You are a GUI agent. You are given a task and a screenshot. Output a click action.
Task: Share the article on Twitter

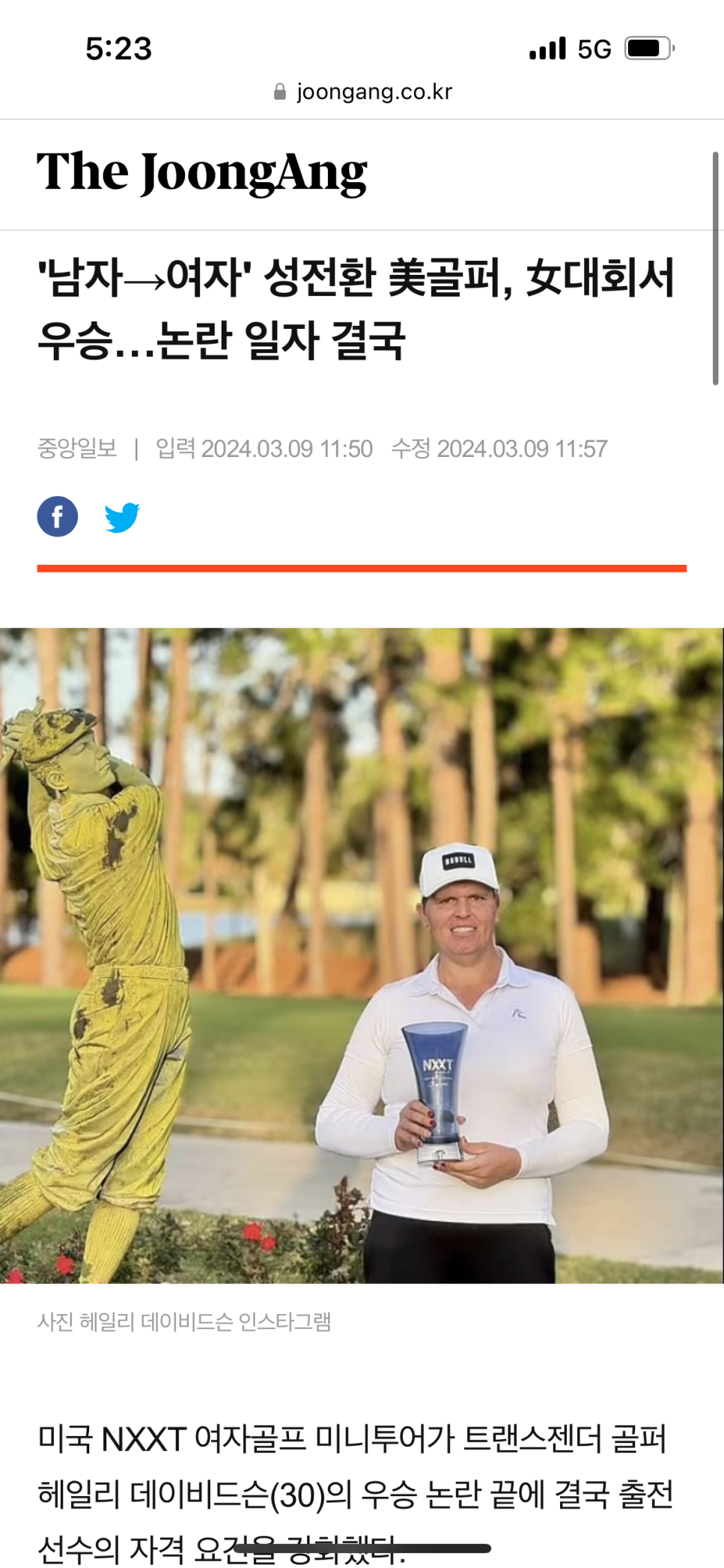pos(122,517)
